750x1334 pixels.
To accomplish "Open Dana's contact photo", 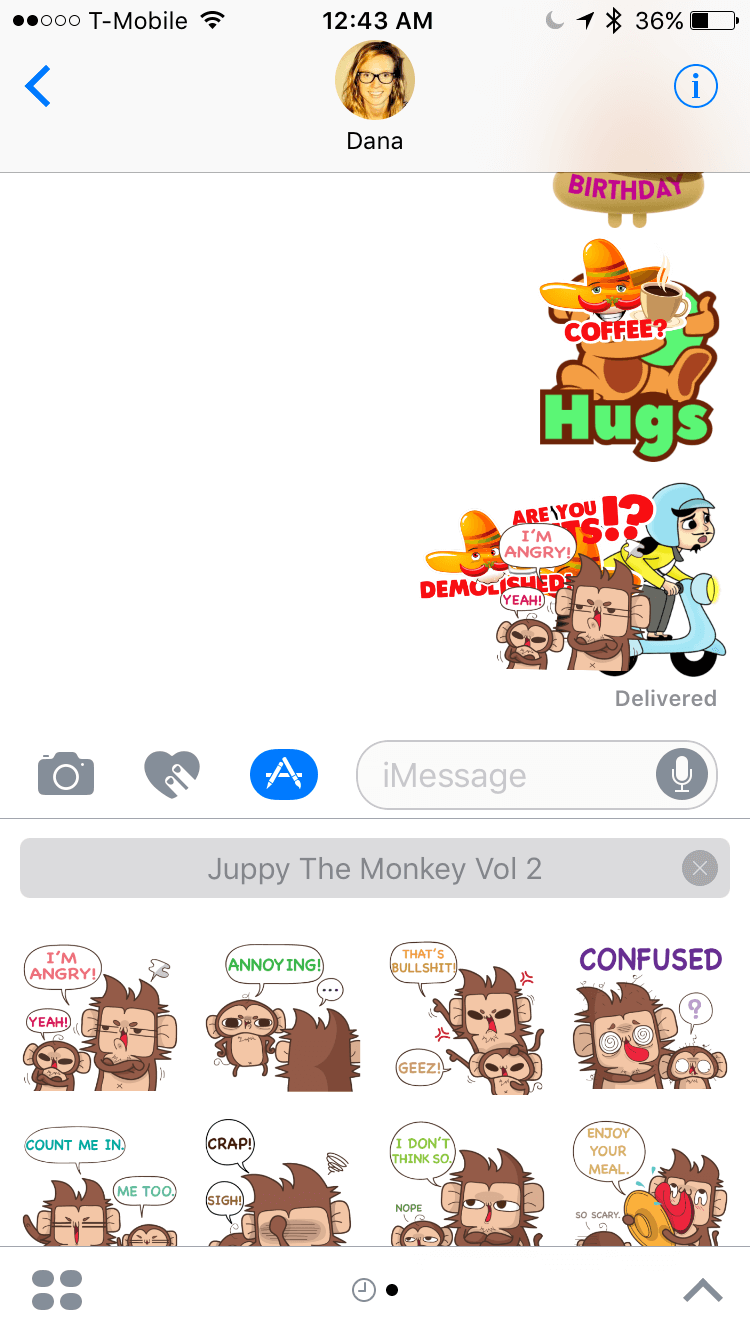I will point(374,81).
